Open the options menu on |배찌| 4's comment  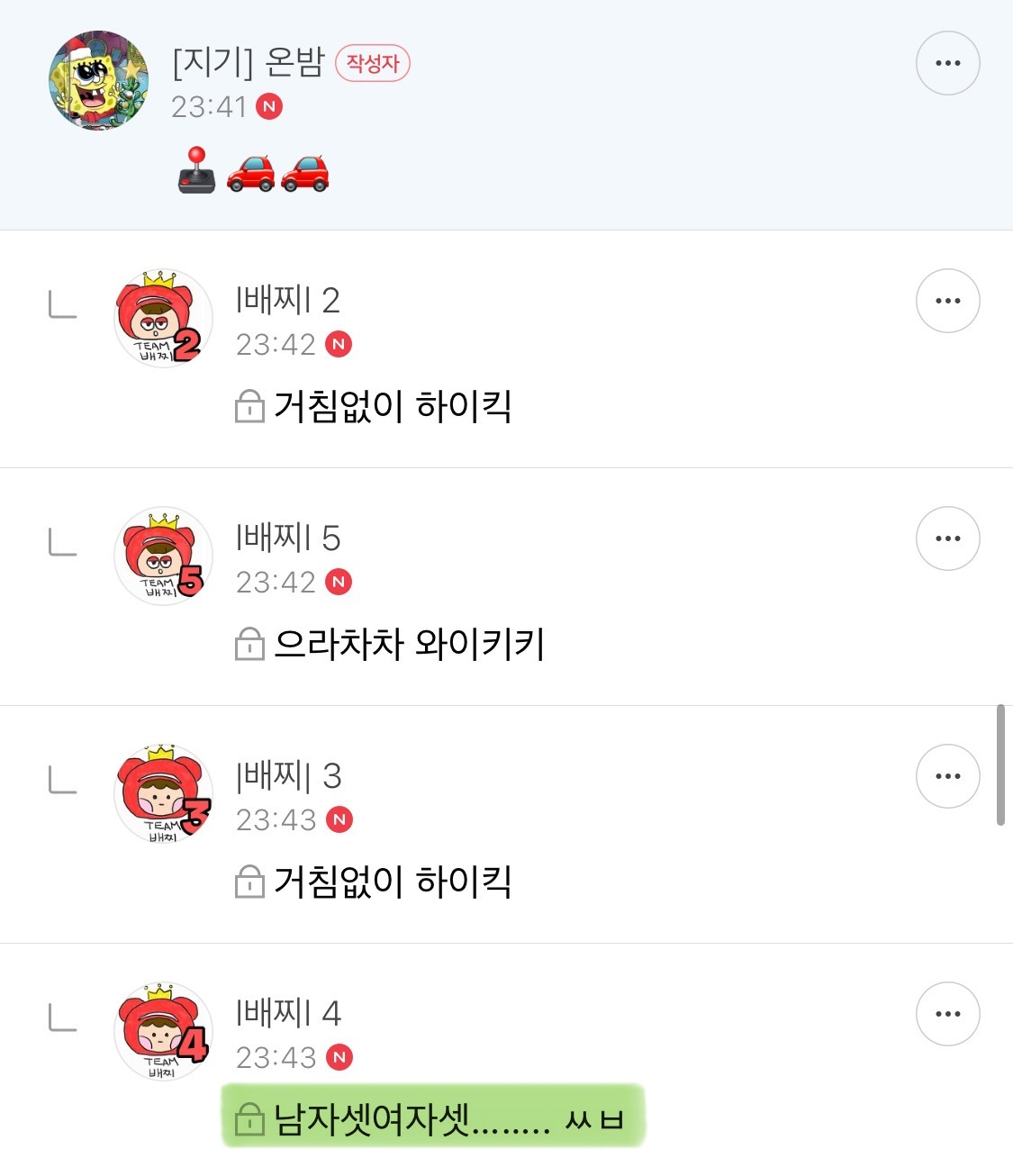point(947,1013)
